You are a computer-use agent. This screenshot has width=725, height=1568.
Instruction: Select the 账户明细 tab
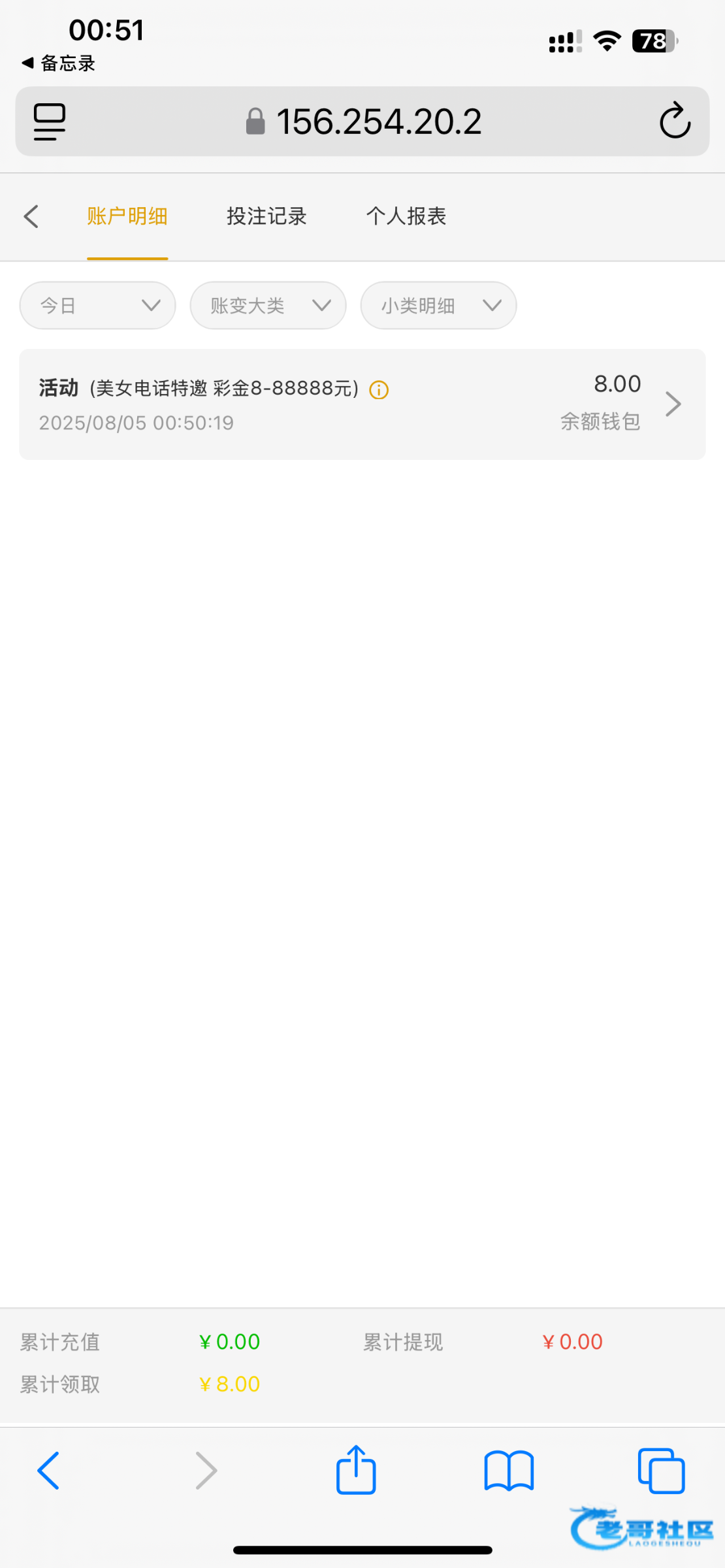click(127, 216)
